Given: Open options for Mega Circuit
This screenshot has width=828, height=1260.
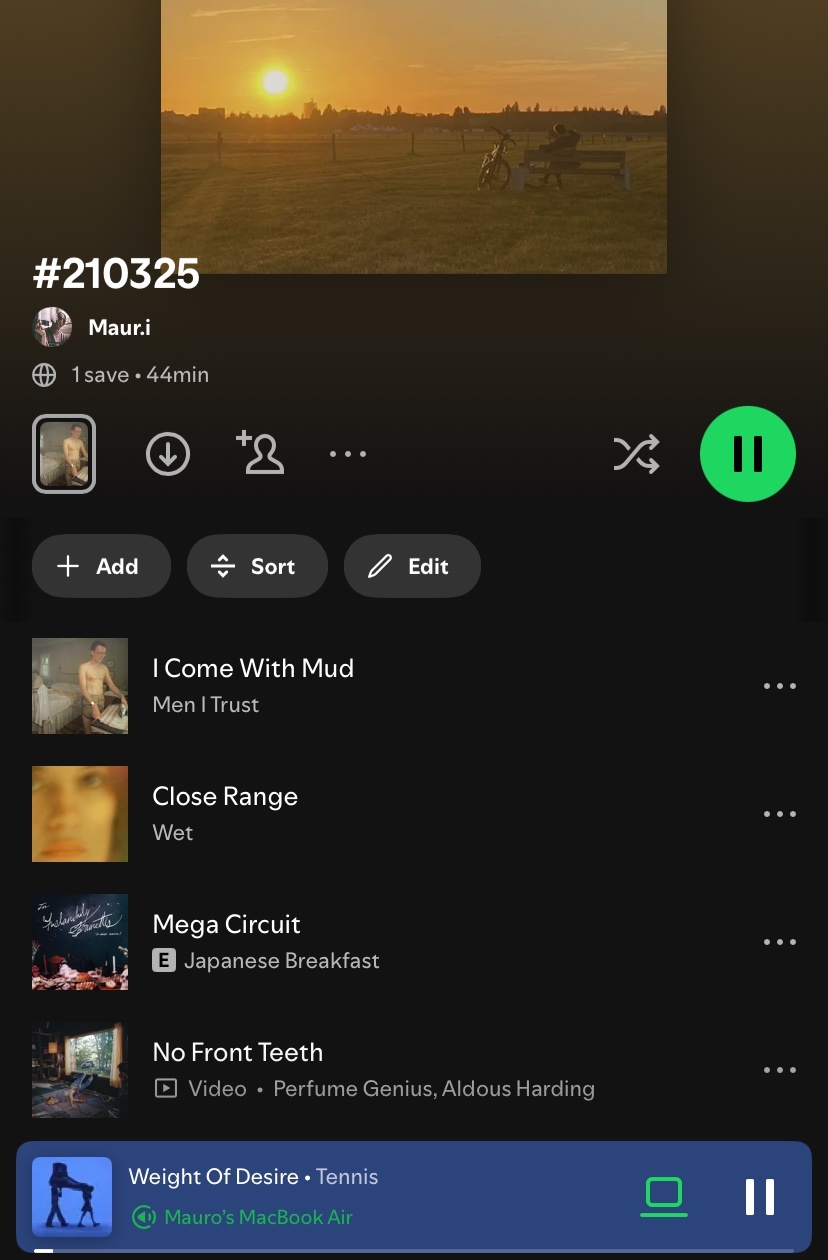Looking at the screenshot, I should [x=779, y=942].
